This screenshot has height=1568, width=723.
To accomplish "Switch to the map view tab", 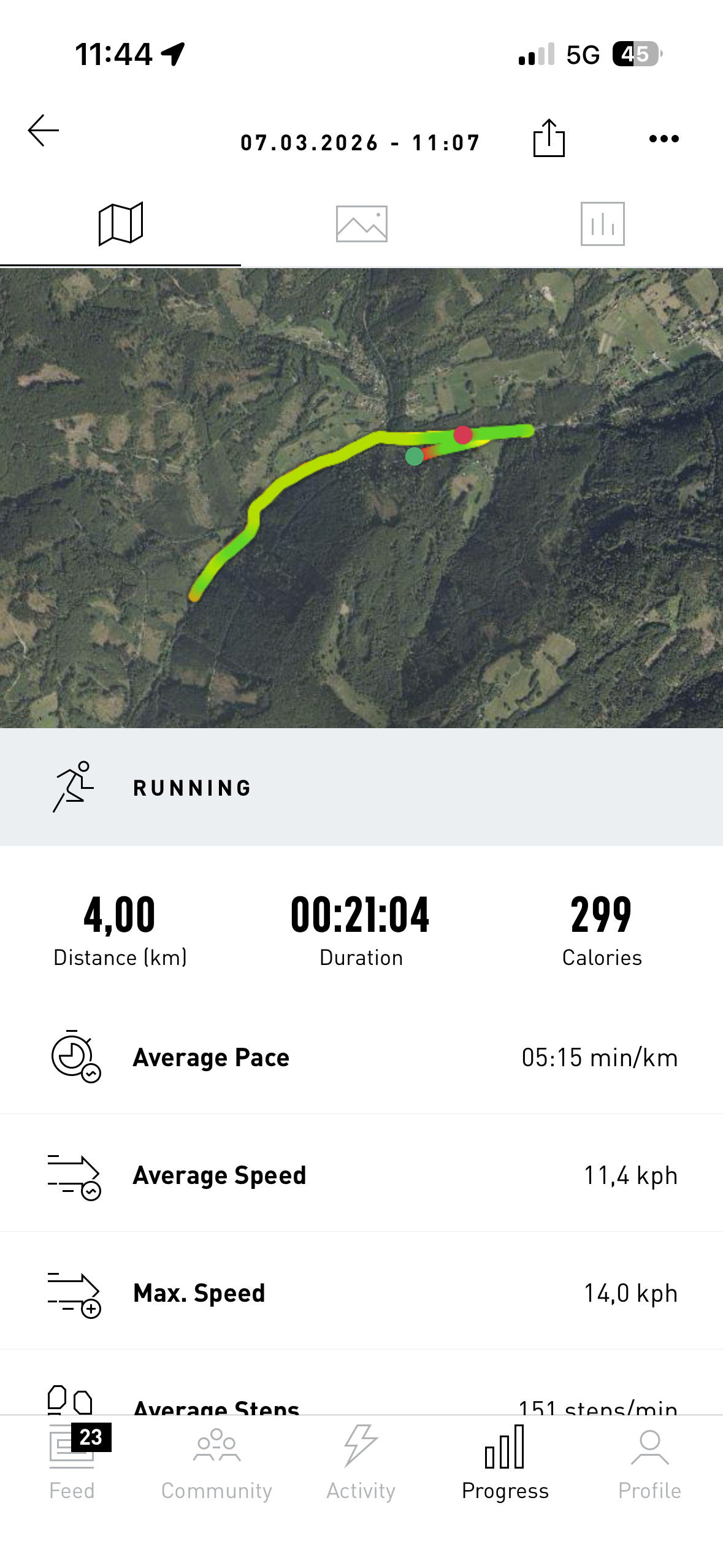I will coord(121,224).
